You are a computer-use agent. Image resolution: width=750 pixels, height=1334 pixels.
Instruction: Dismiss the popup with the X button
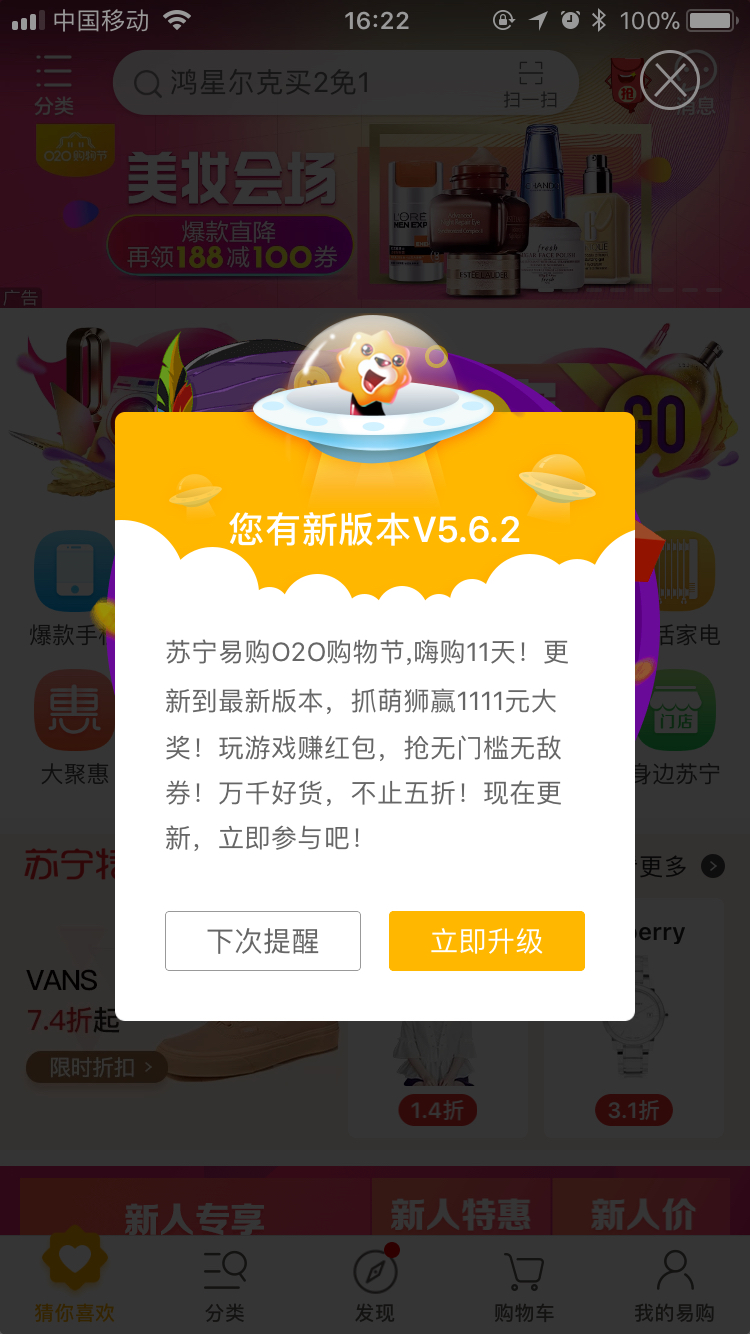coord(669,79)
